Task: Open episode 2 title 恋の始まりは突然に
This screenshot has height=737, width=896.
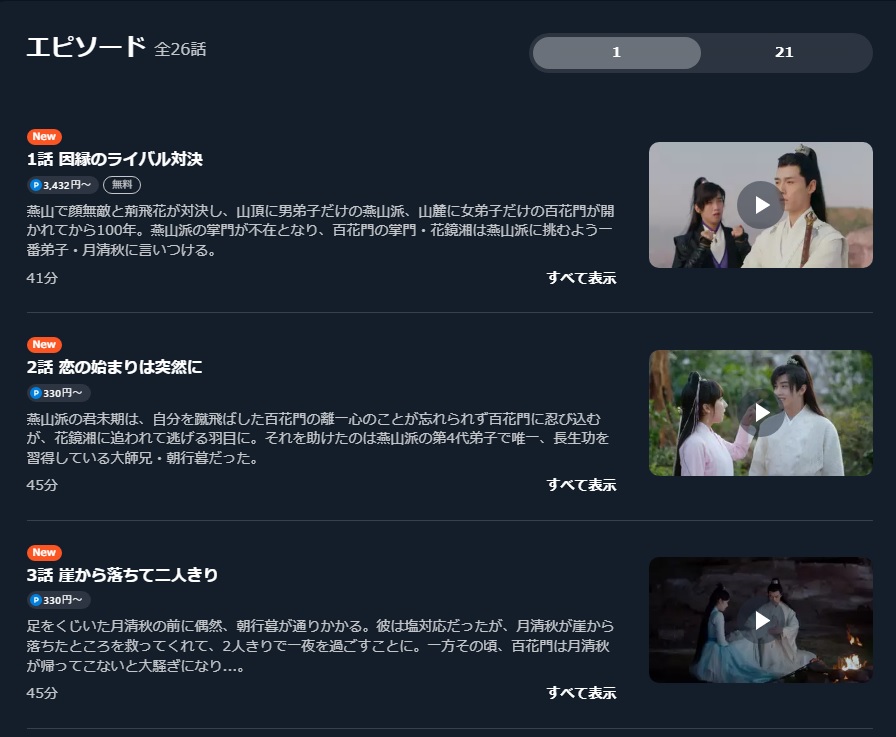Action: [115, 367]
